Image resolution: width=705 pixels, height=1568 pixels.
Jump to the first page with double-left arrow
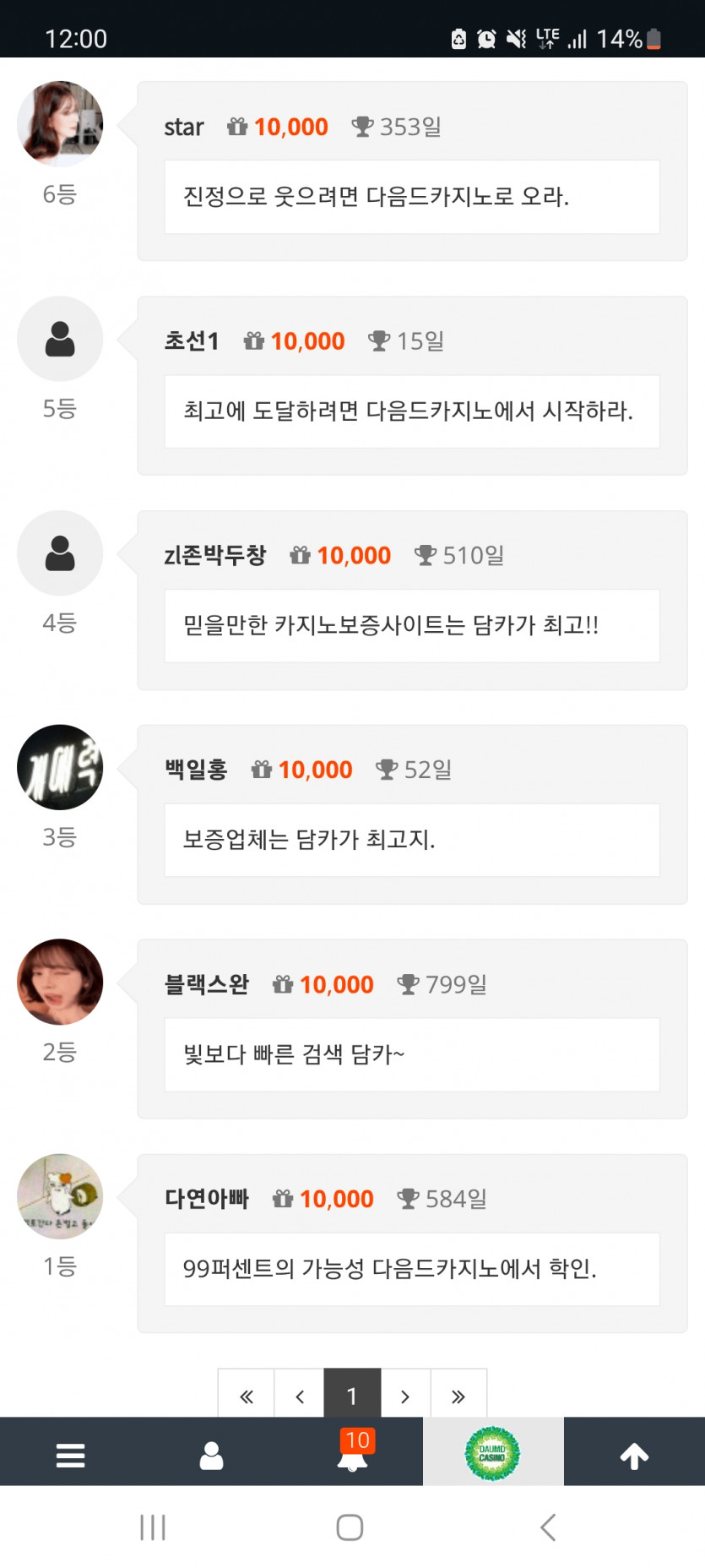(246, 1396)
